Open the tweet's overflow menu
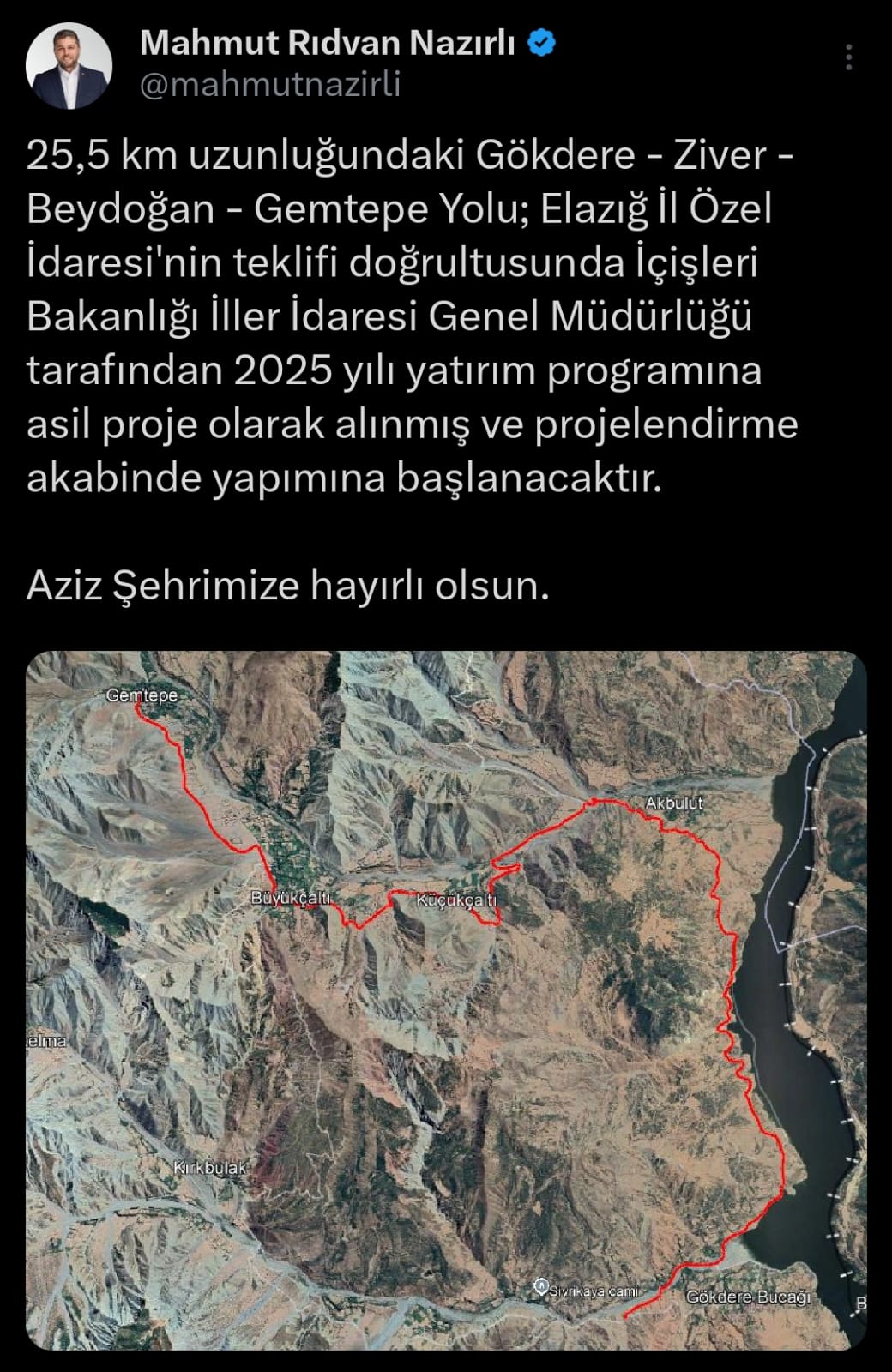This screenshot has height=1372, width=892. [848, 57]
